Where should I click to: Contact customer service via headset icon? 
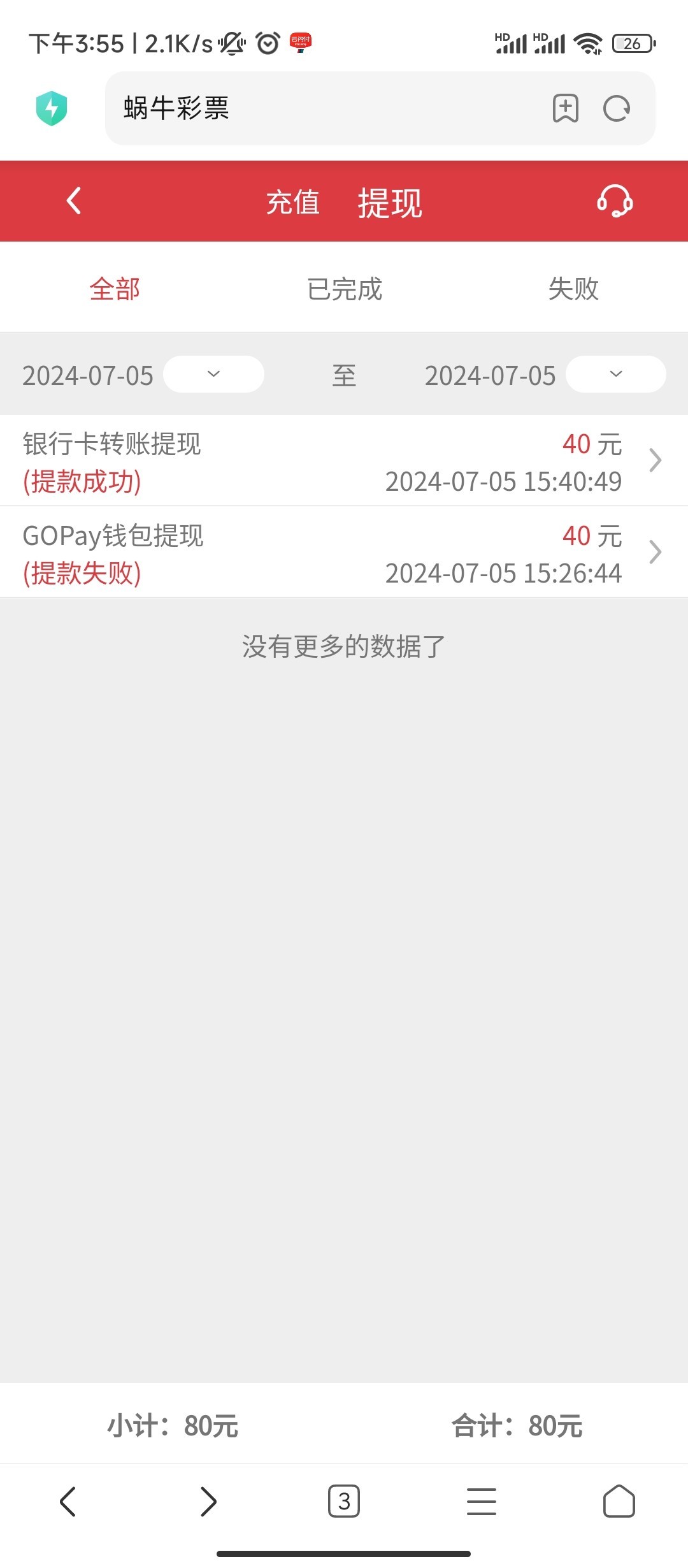pyautogui.click(x=615, y=201)
